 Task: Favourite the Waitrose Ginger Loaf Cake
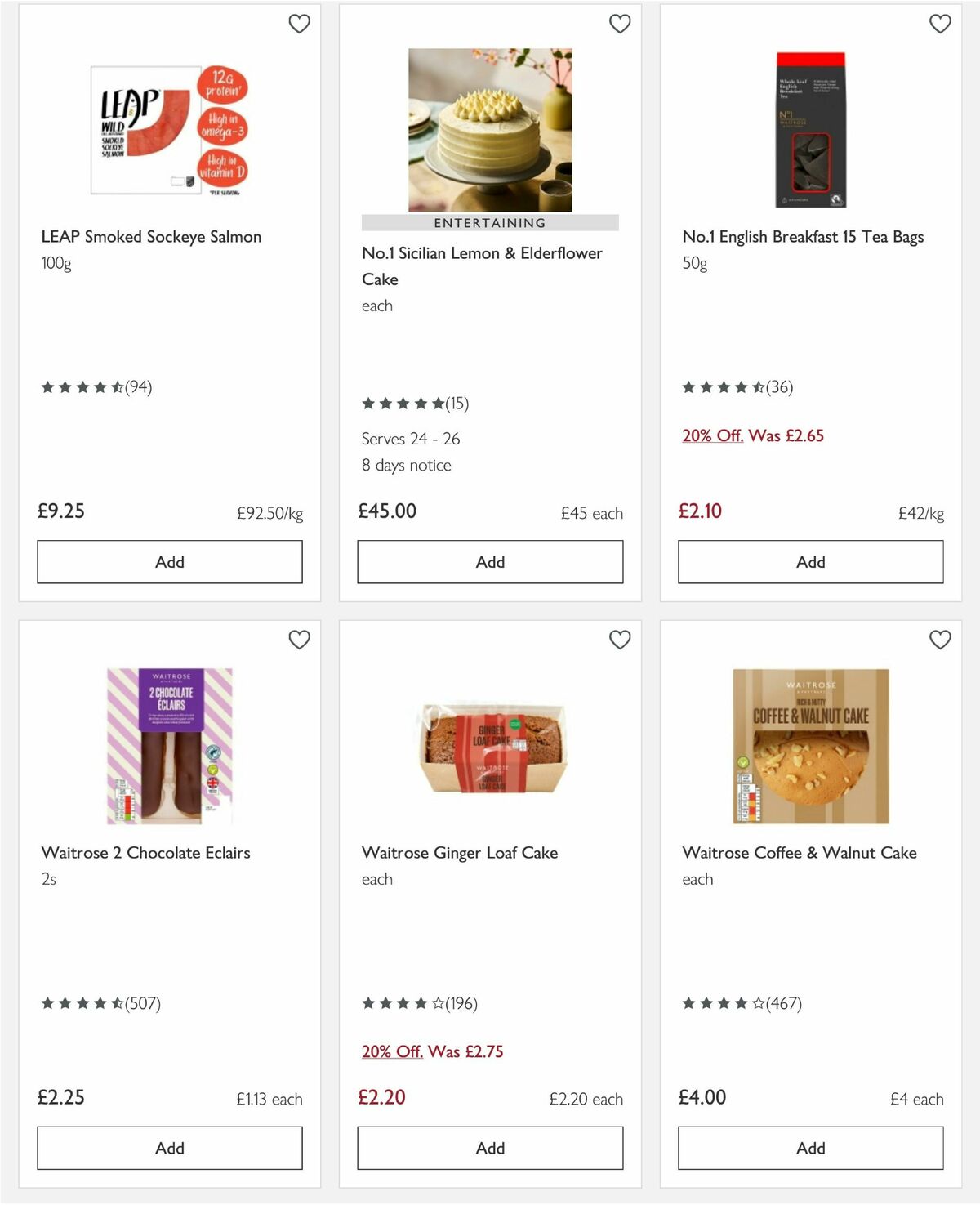(620, 640)
